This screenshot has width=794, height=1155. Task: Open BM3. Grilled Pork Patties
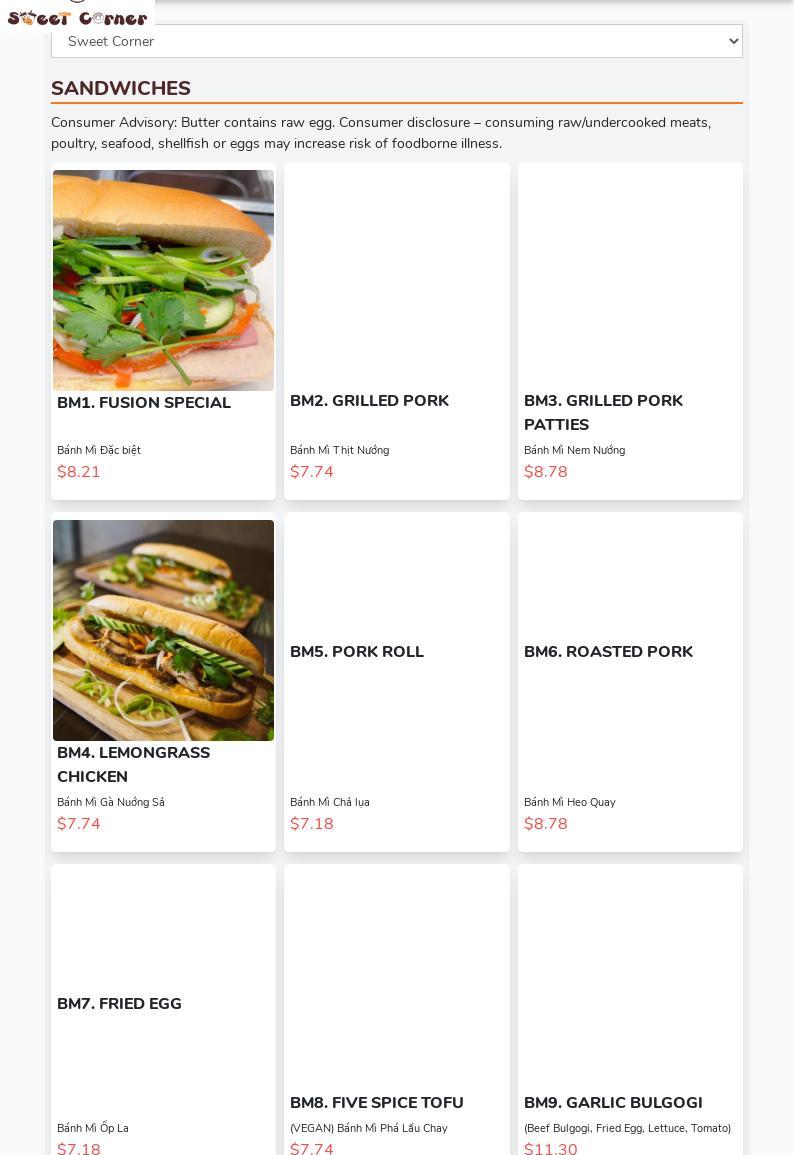(x=630, y=330)
